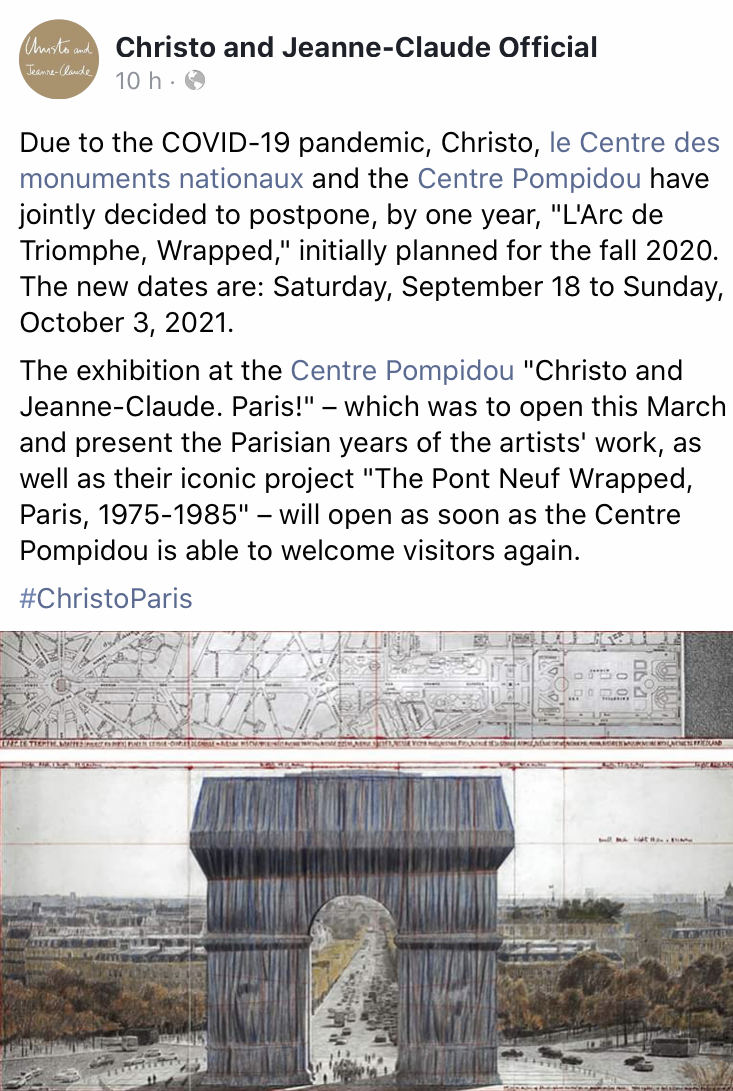733x1091 pixels.
Task: Tap the 10 h post timestamp
Action: coord(138,81)
